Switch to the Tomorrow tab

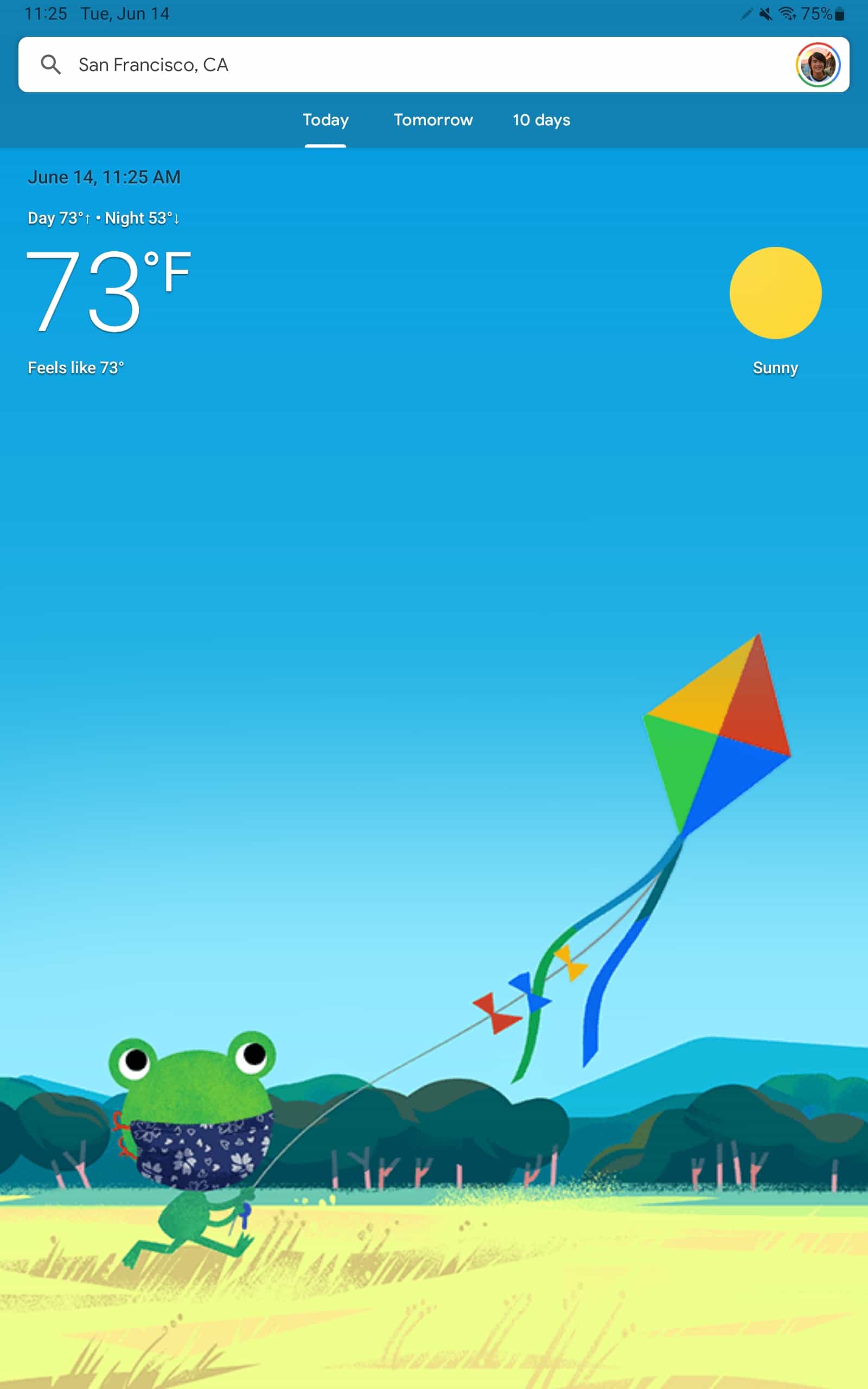pos(433,120)
